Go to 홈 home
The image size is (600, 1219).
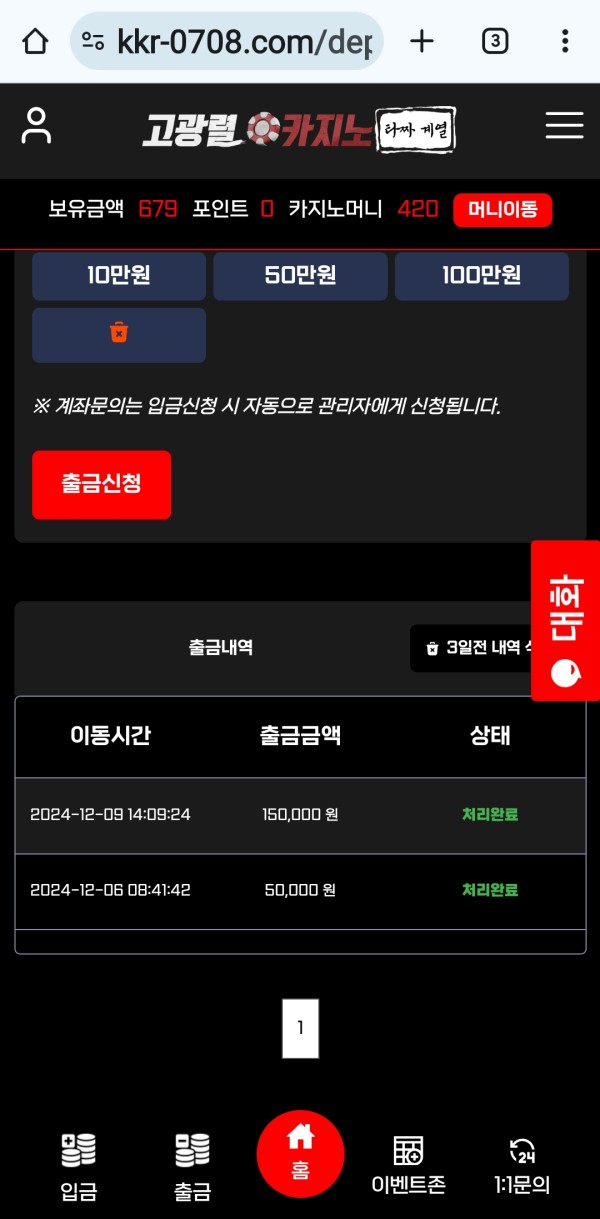[300, 1153]
